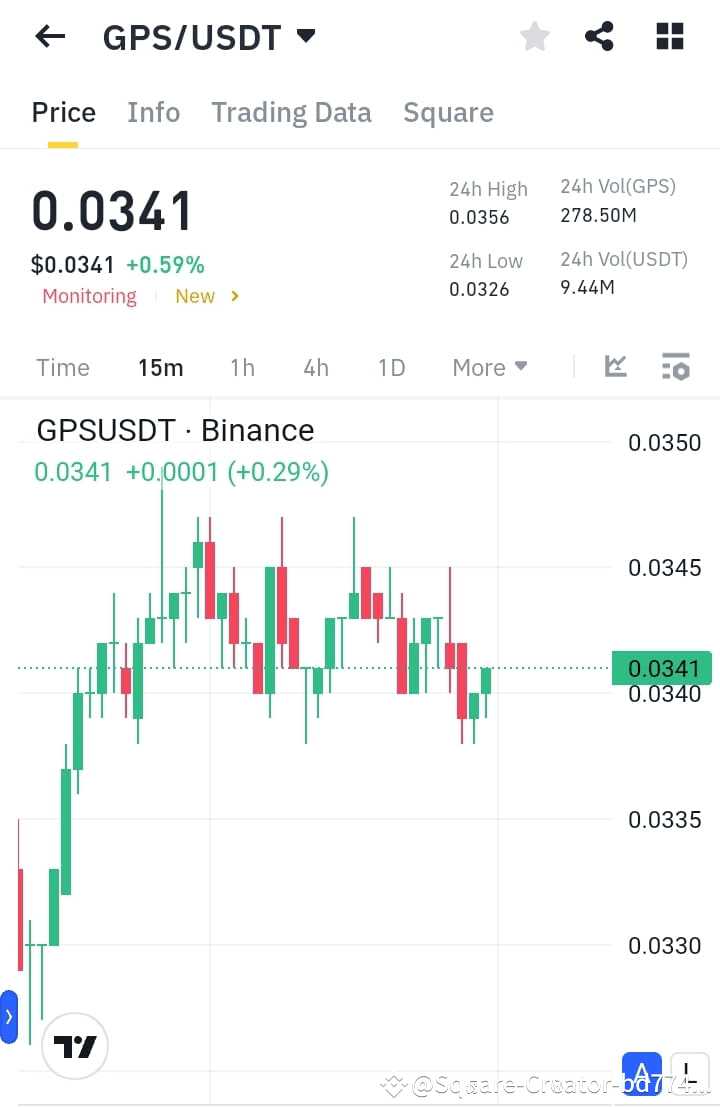Expand the New label chevron
The width and height of the screenshot is (720, 1107).
pyautogui.click(x=235, y=296)
